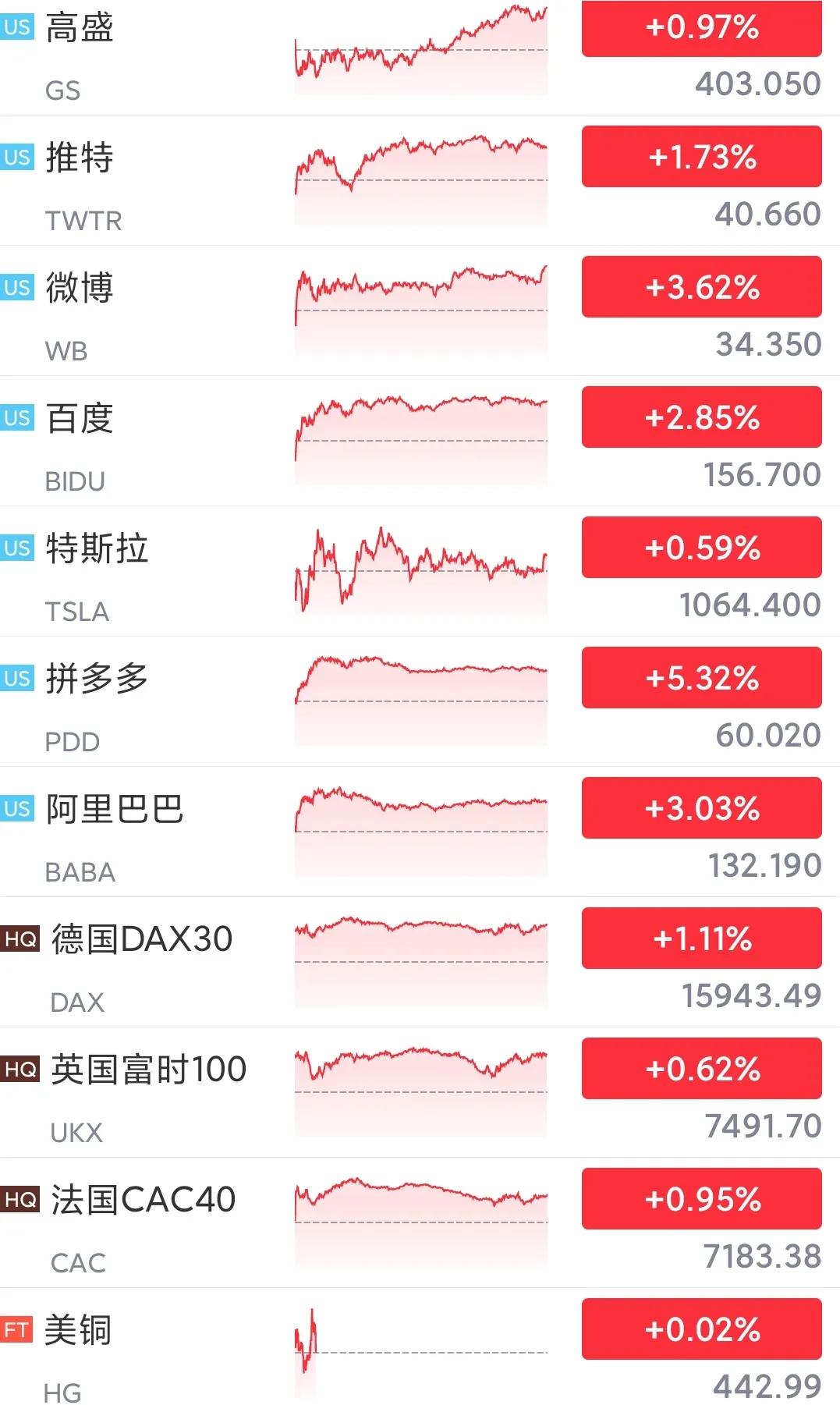The image size is (840, 1405).
Task: Select the US badge beside 特斯拉
Action: tap(18, 548)
